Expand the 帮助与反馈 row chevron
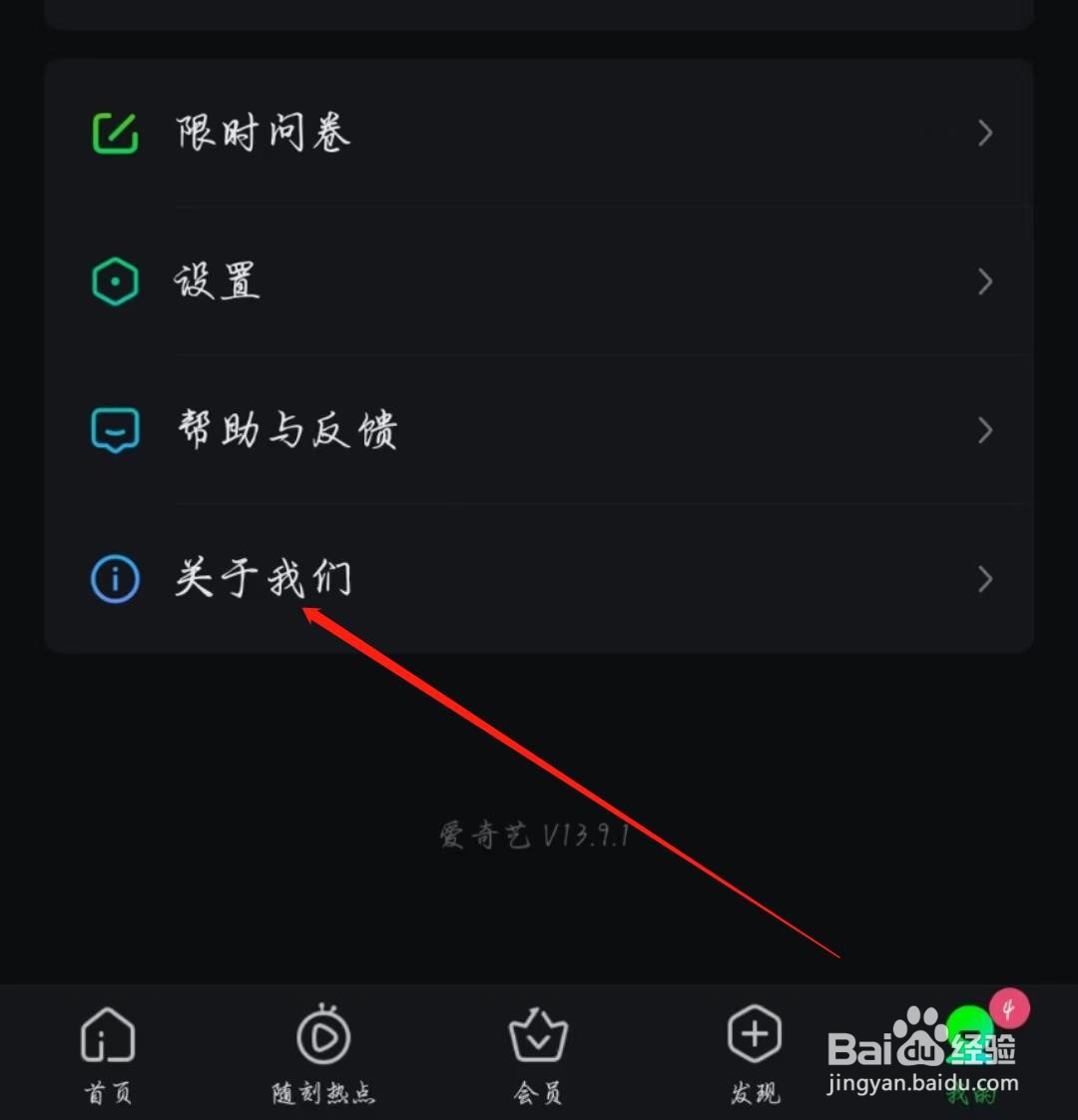1078x1120 pixels. (x=984, y=429)
